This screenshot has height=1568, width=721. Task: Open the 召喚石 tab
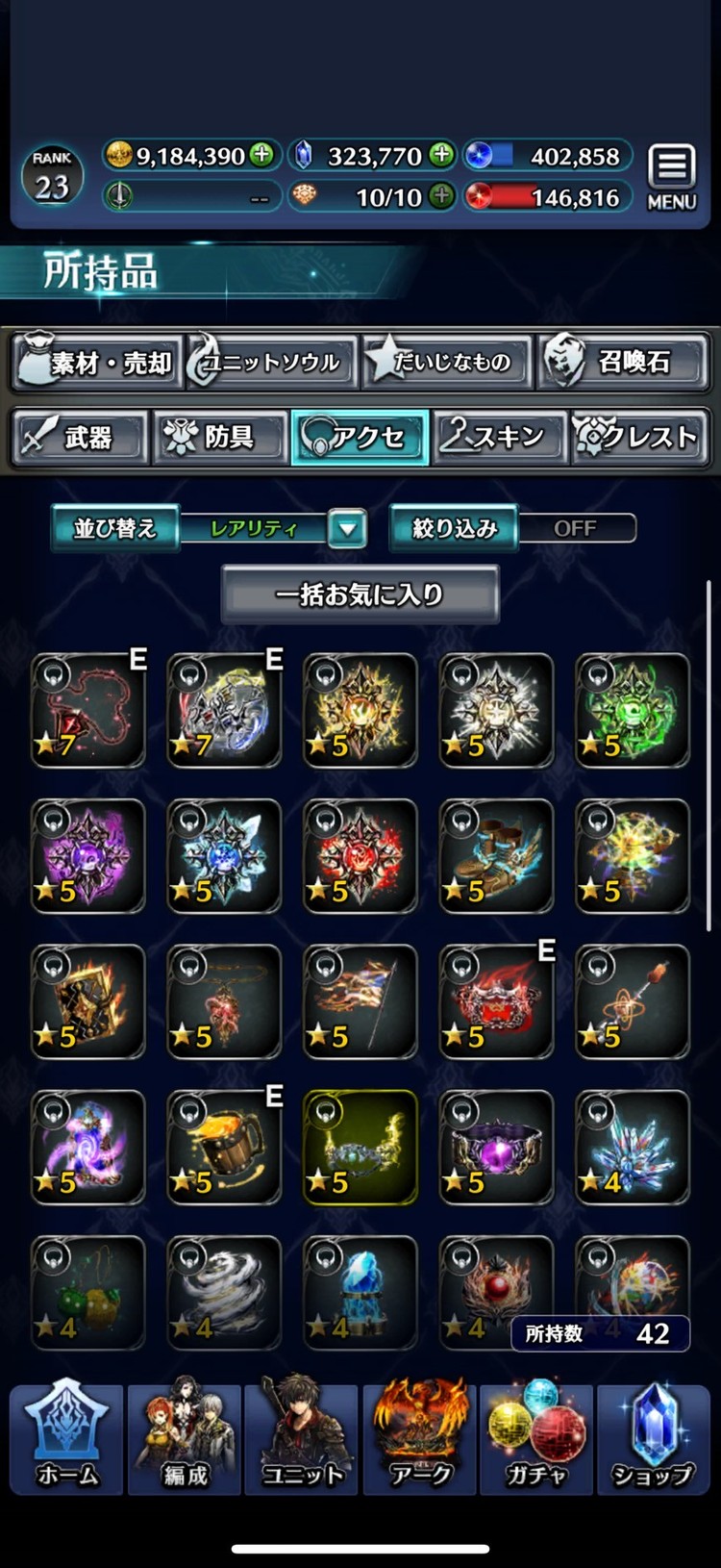[x=623, y=362]
